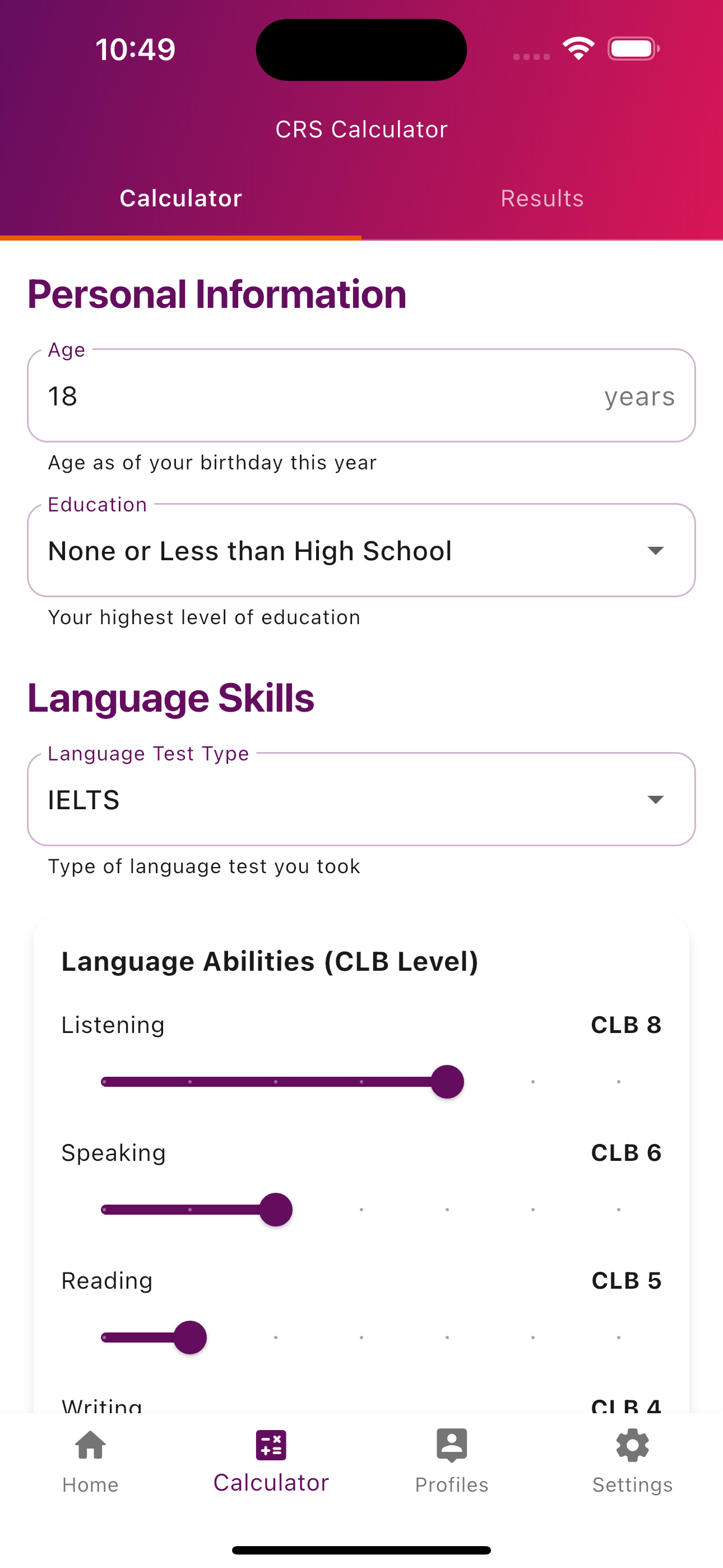
Task: Select the Calculator top tab
Action: coord(180,199)
